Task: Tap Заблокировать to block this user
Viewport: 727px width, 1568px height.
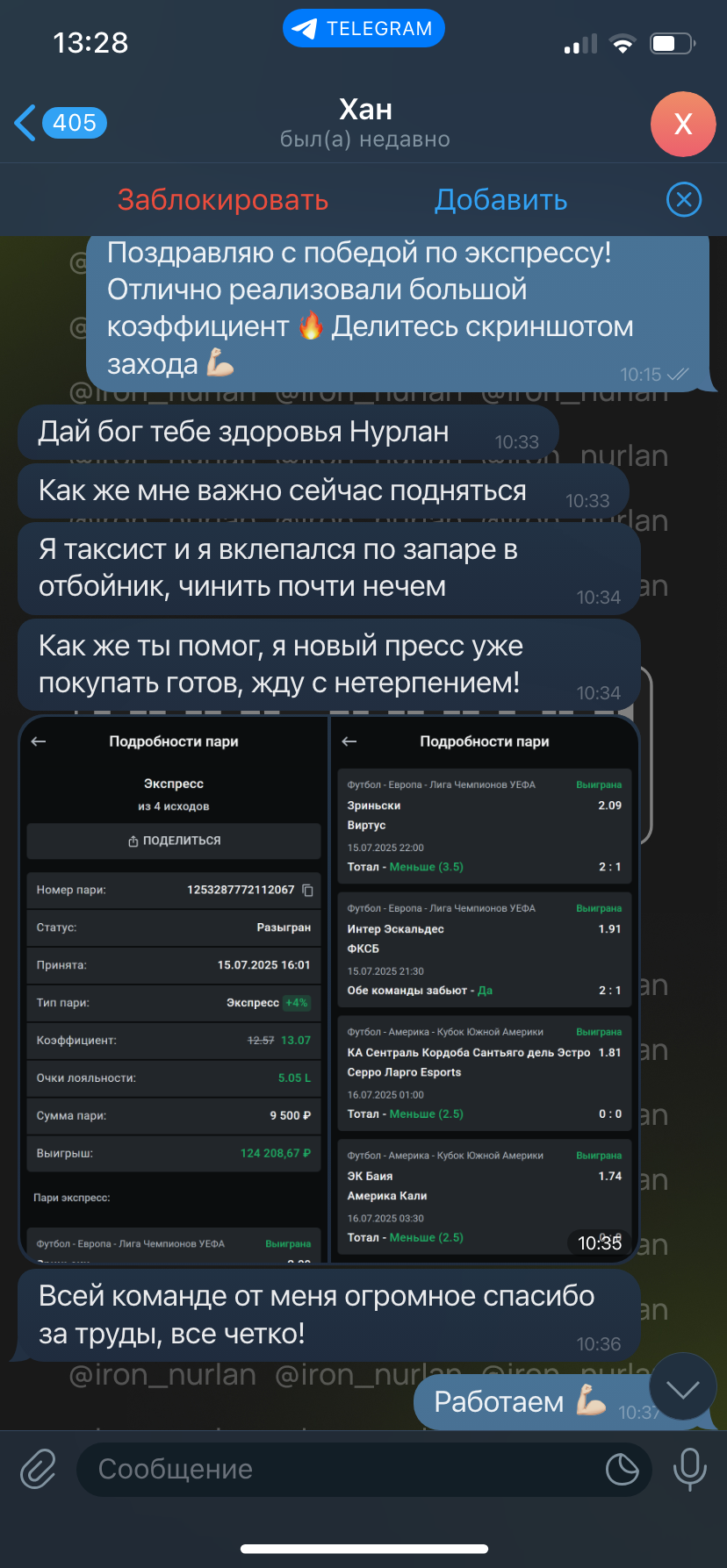Action: (x=223, y=200)
